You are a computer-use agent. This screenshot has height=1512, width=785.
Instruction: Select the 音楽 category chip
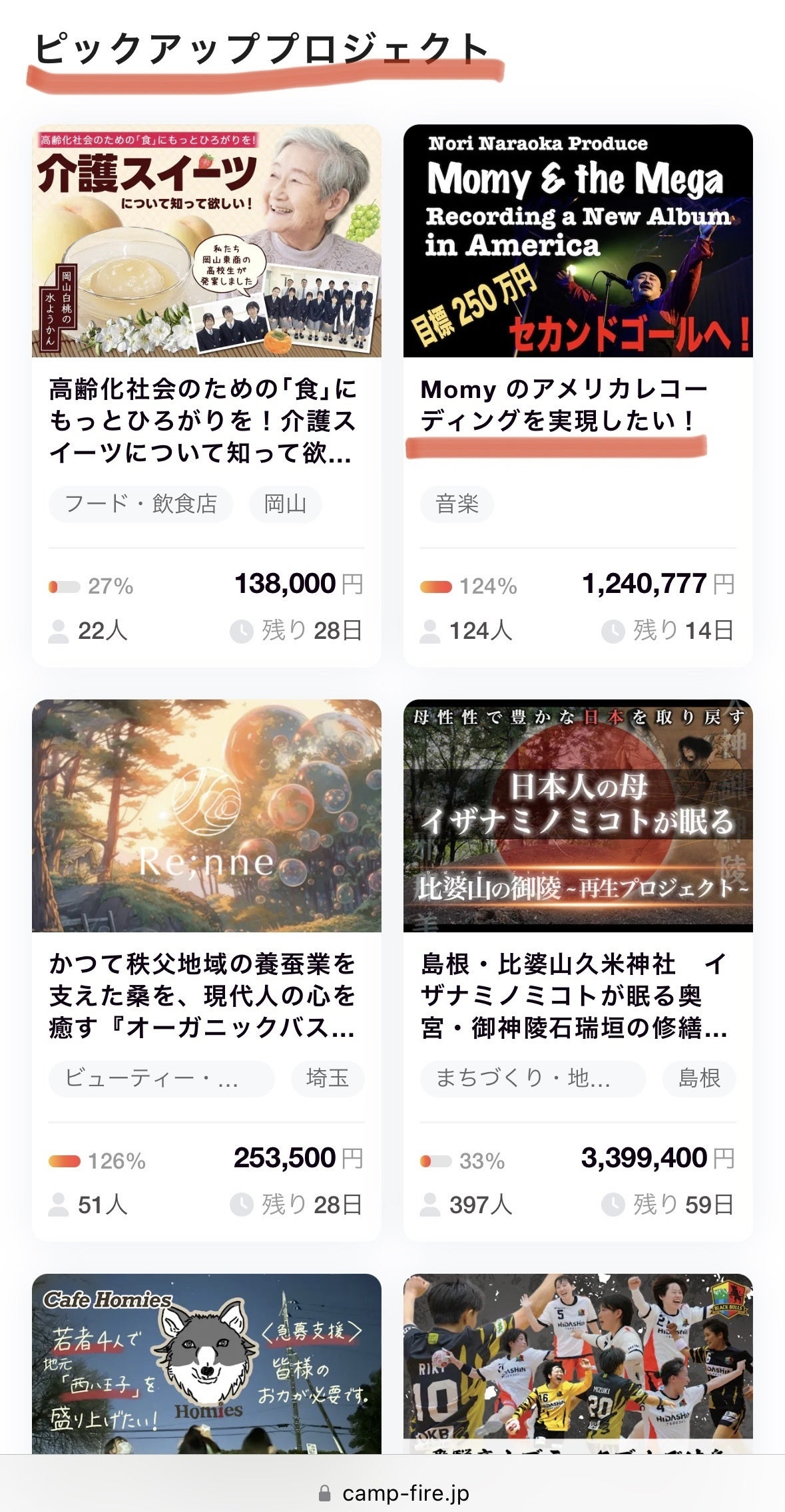click(457, 504)
